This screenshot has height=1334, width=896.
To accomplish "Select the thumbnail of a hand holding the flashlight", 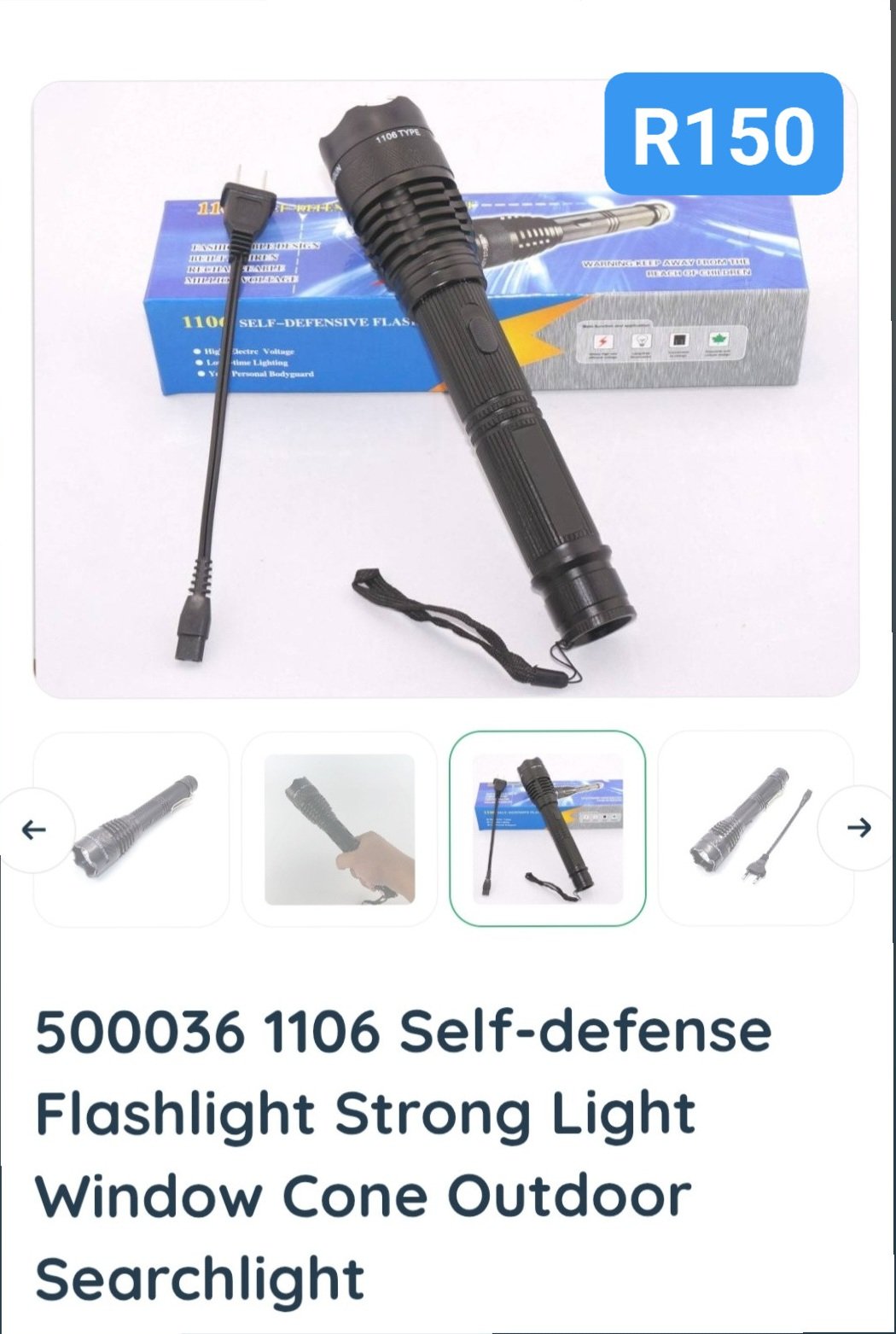I will click(x=340, y=829).
